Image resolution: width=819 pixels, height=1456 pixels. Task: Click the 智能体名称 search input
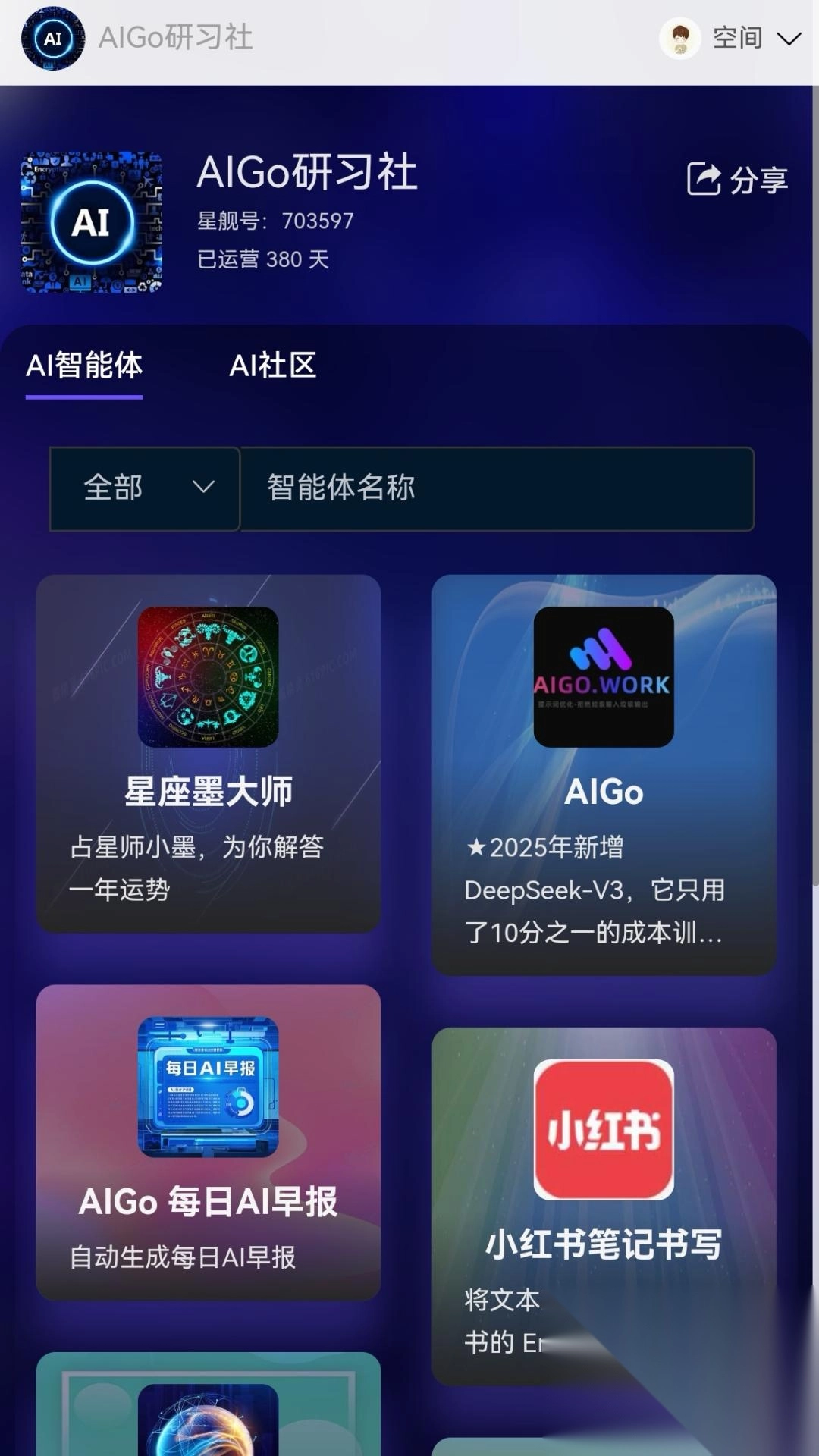(497, 488)
